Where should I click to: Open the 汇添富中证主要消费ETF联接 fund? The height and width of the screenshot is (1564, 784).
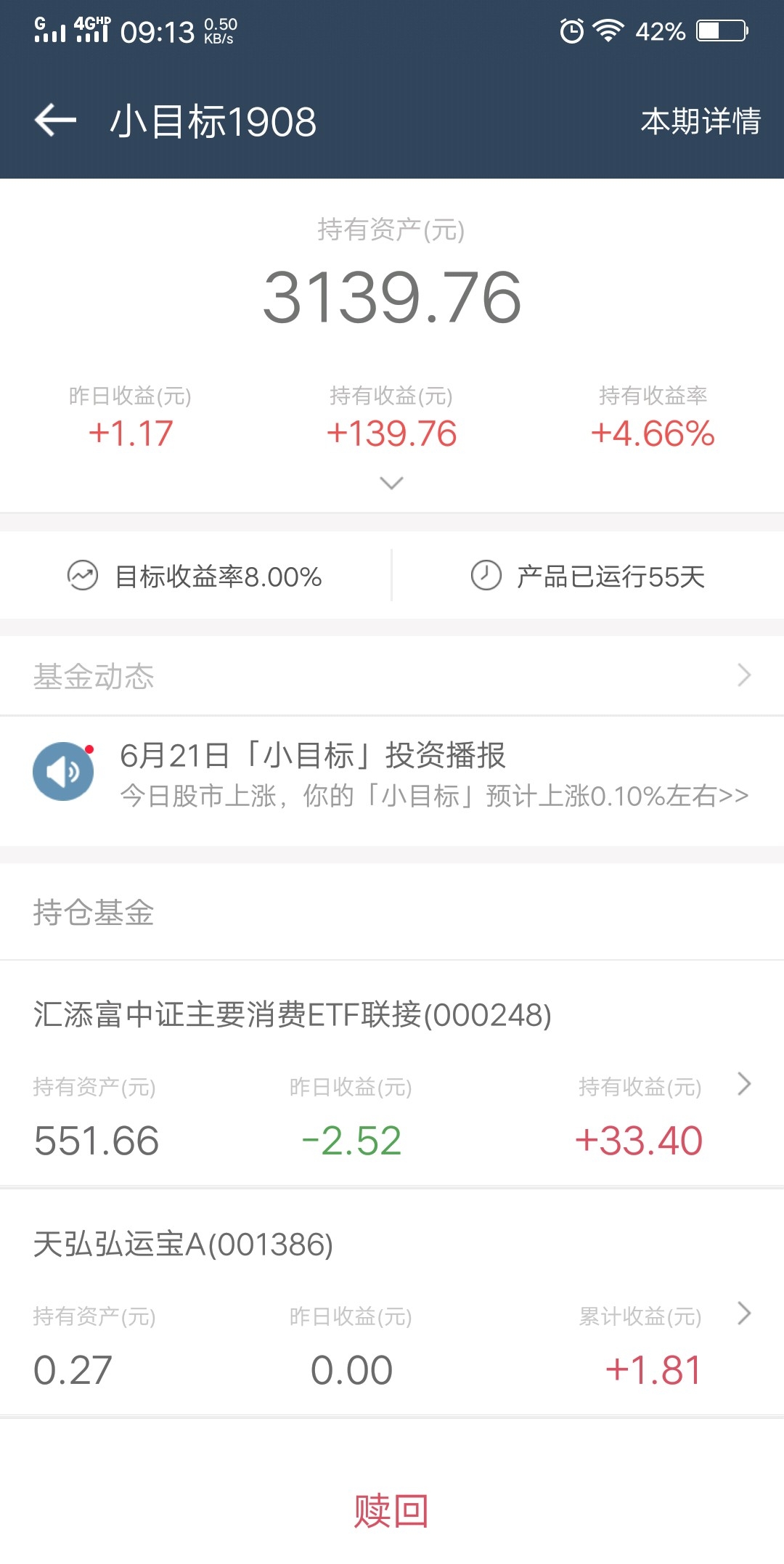coord(392,1073)
